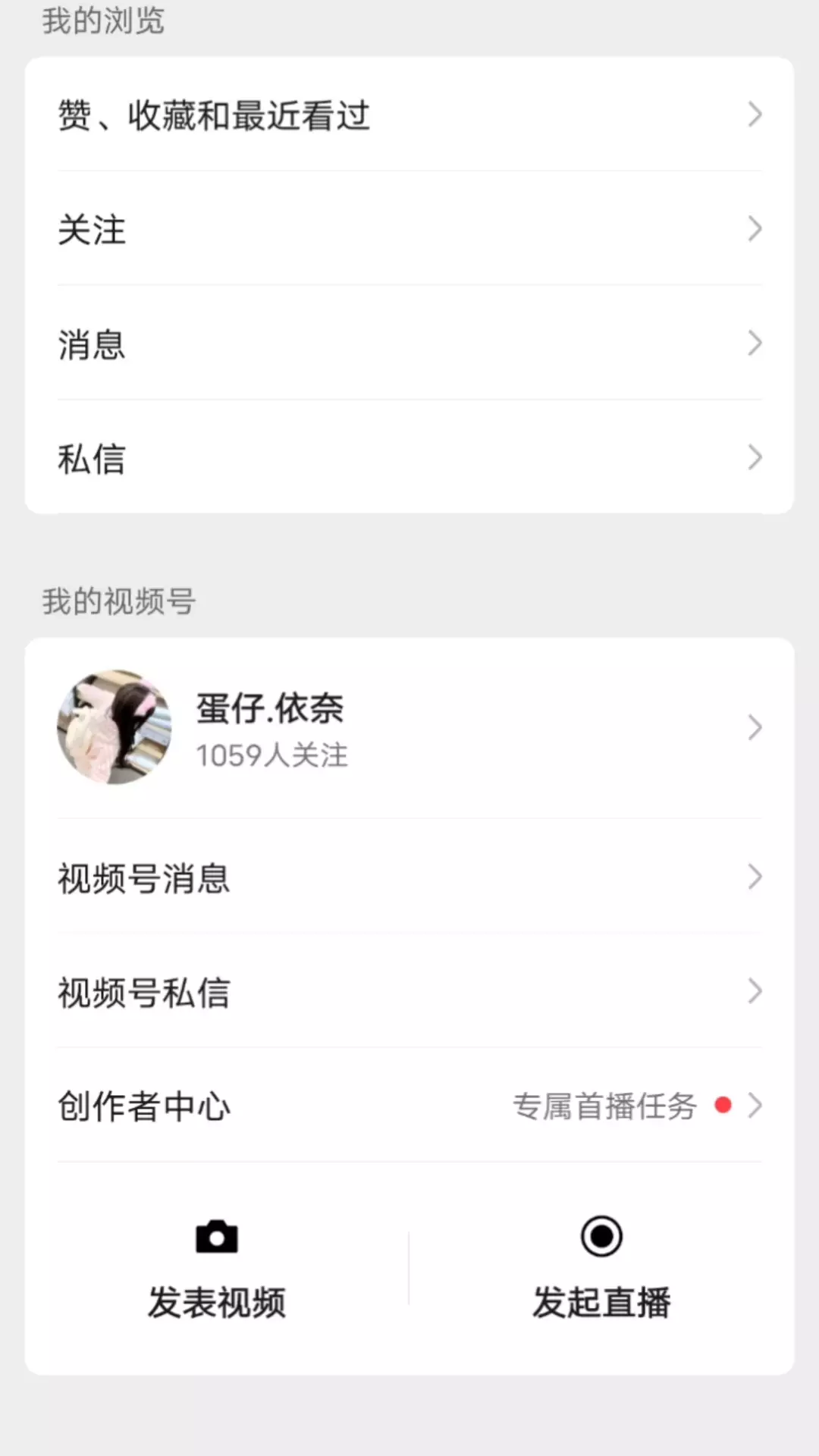Open the 消息 row under 我的浏览
The height and width of the screenshot is (1456, 819).
click(x=409, y=344)
